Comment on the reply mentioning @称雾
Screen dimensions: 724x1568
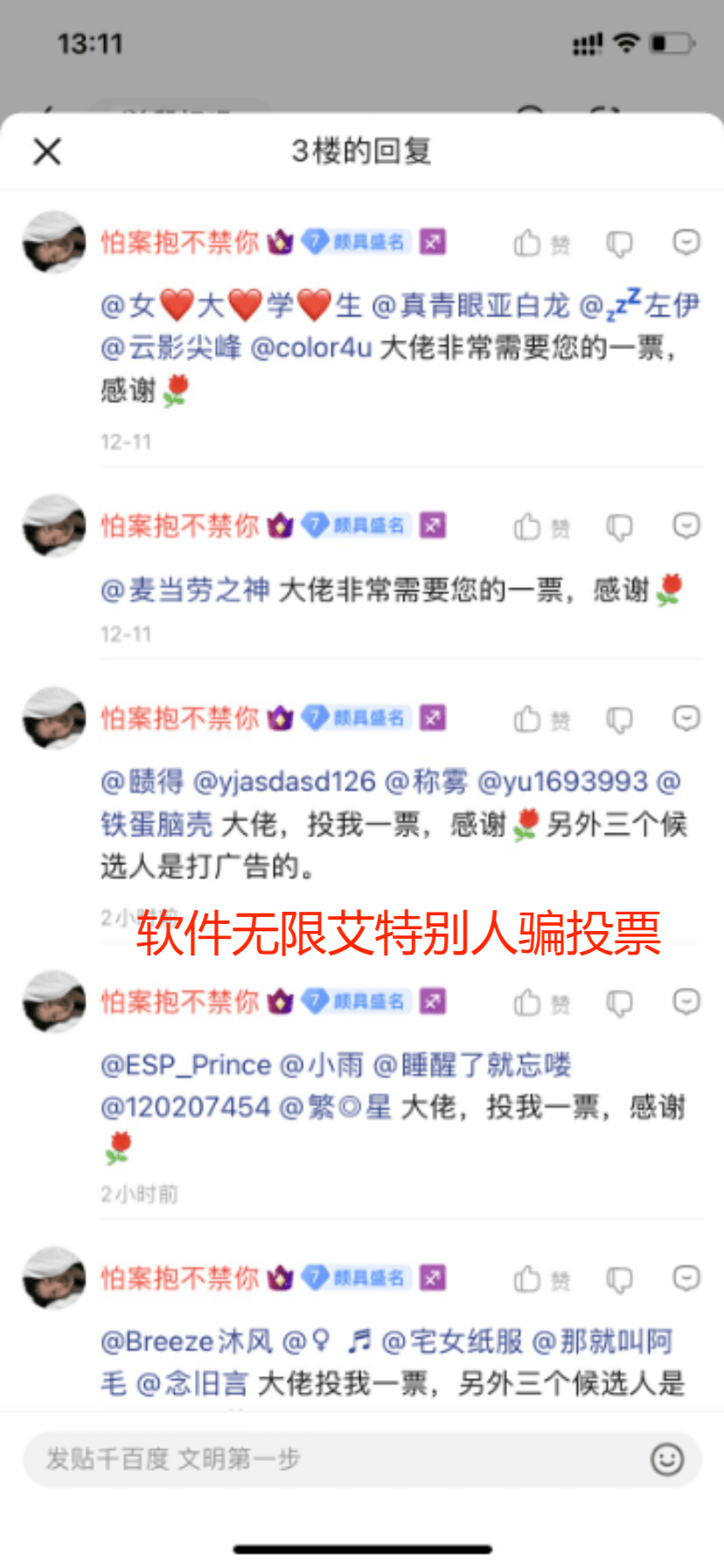coord(686,717)
